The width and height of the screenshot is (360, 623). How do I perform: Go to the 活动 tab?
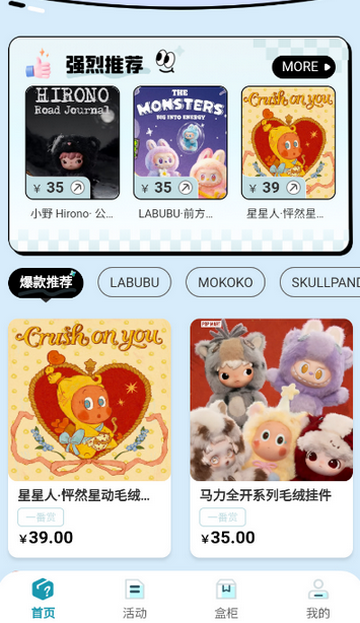[x=135, y=598]
